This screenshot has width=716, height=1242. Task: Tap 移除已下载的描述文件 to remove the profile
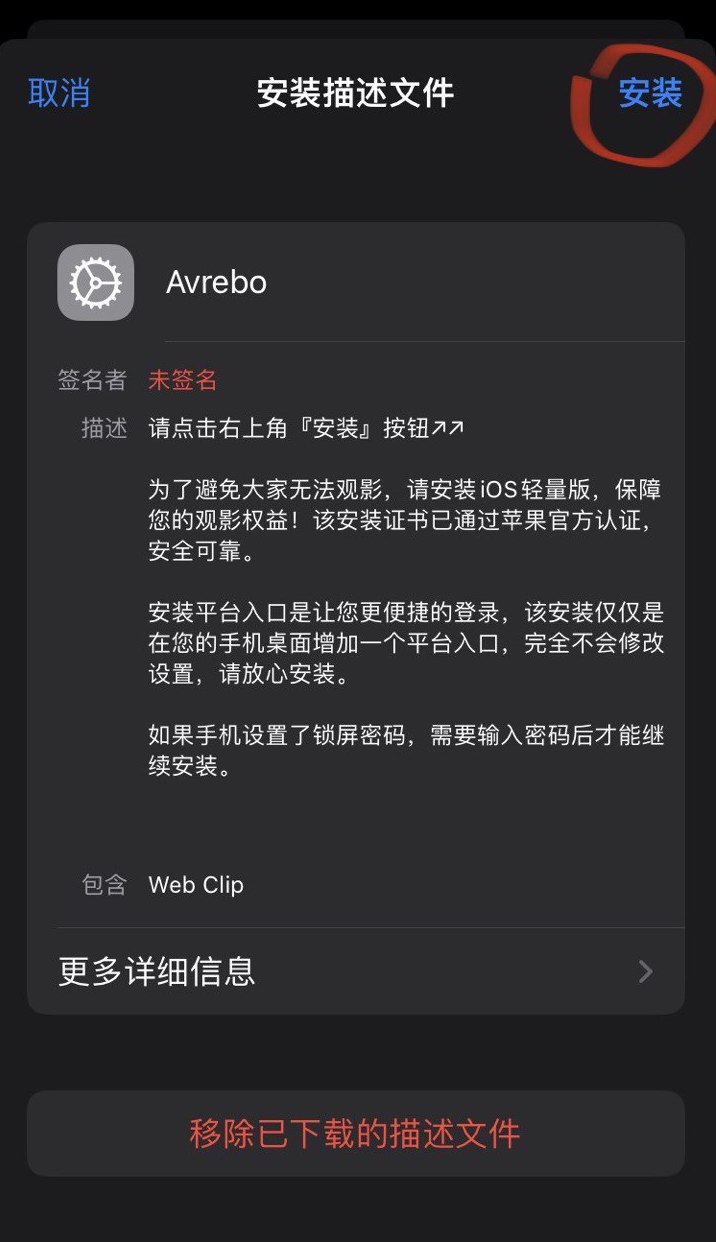pos(356,1133)
